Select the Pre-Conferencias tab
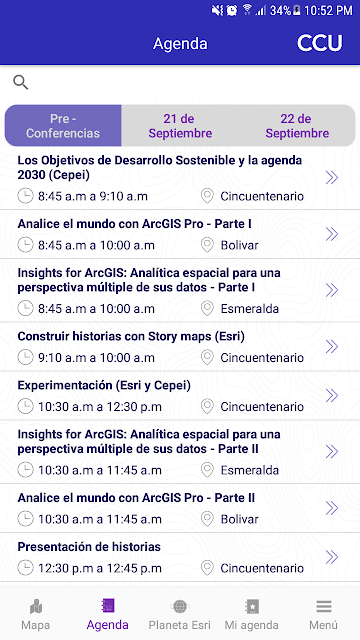This screenshot has height=640, width=360. [x=63, y=126]
